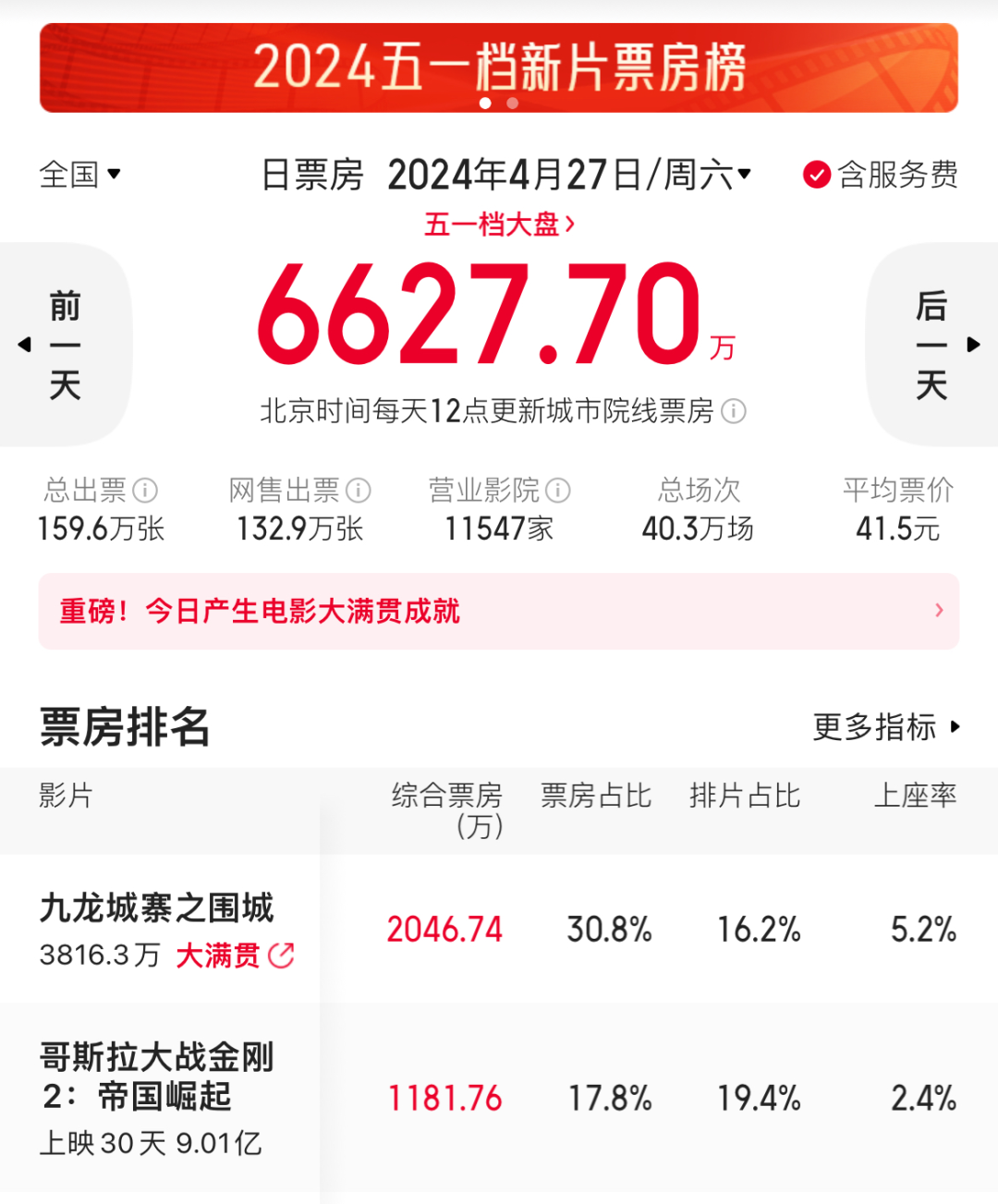Show info icon for 总出票
The image size is (998, 1204).
click(x=145, y=490)
